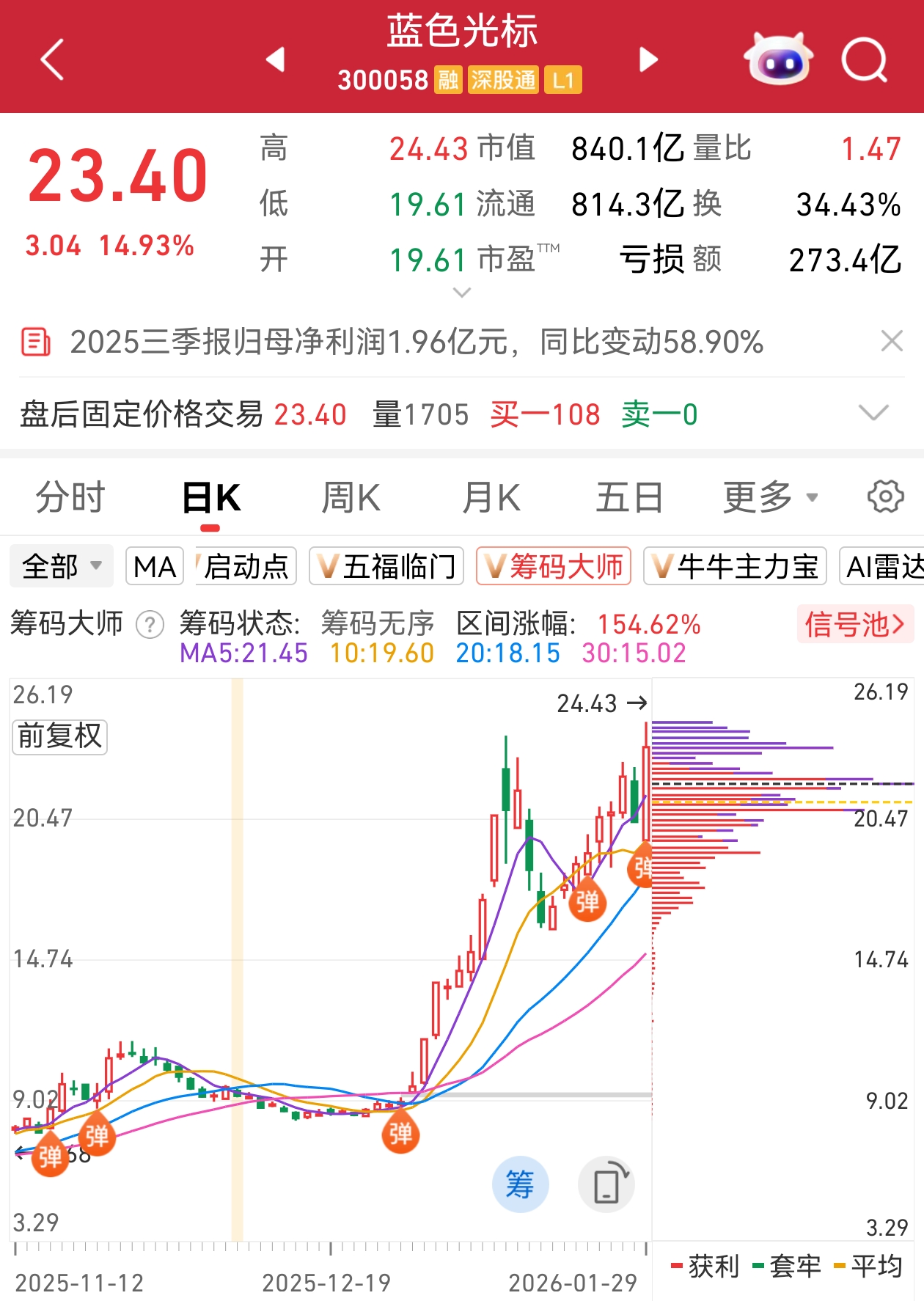Toggle the 筹 chip distribution button
The image size is (924, 1301).
[x=520, y=1184]
